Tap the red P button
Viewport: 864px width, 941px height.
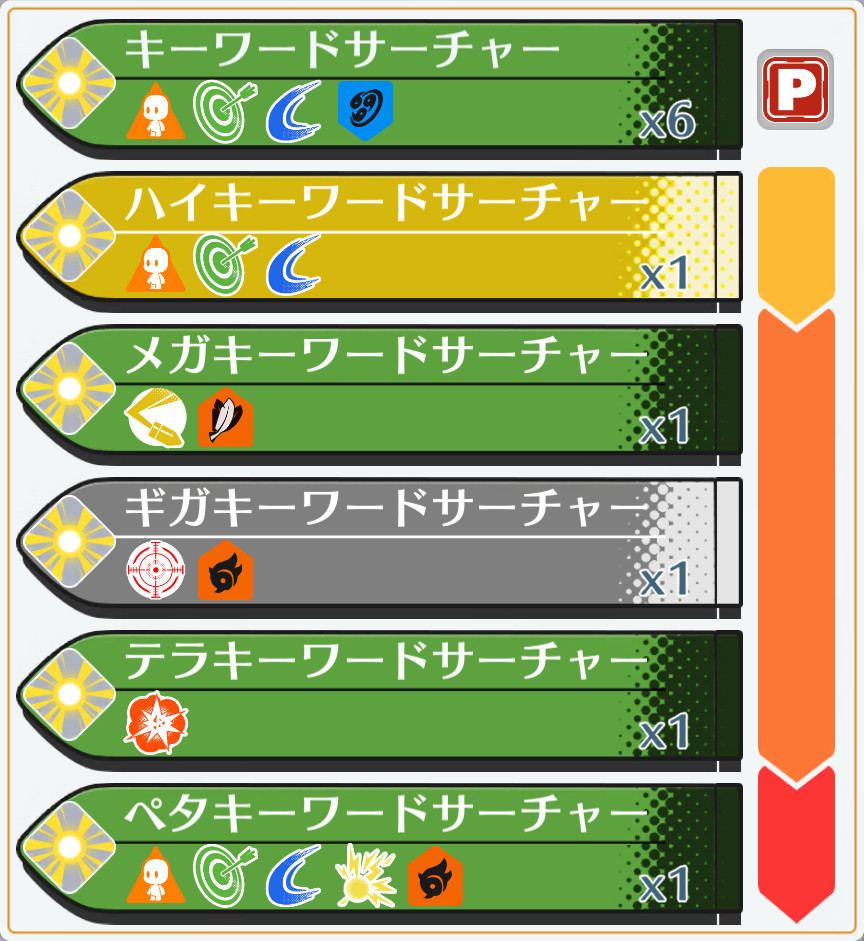[x=795, y=89]
